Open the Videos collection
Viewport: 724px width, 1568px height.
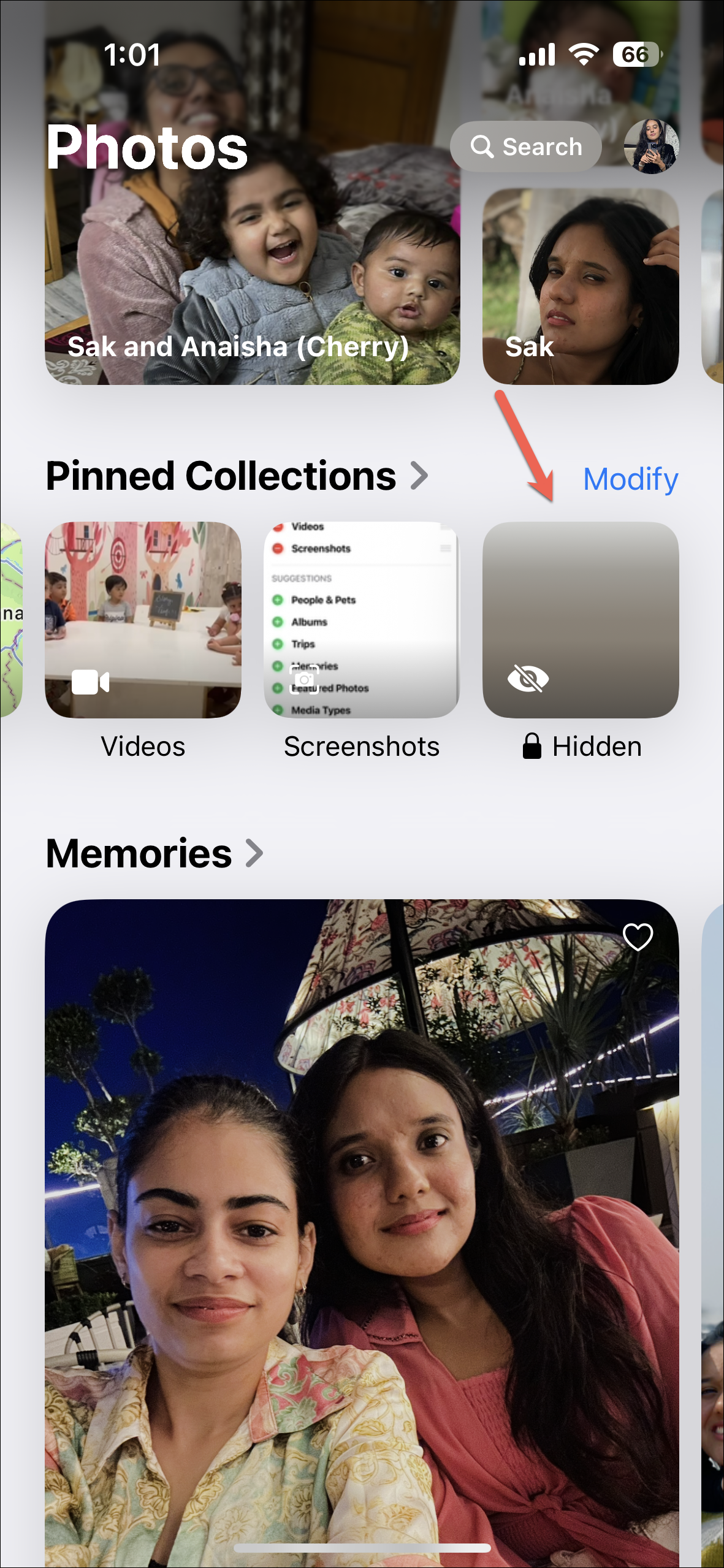click(x=143, y=620)
